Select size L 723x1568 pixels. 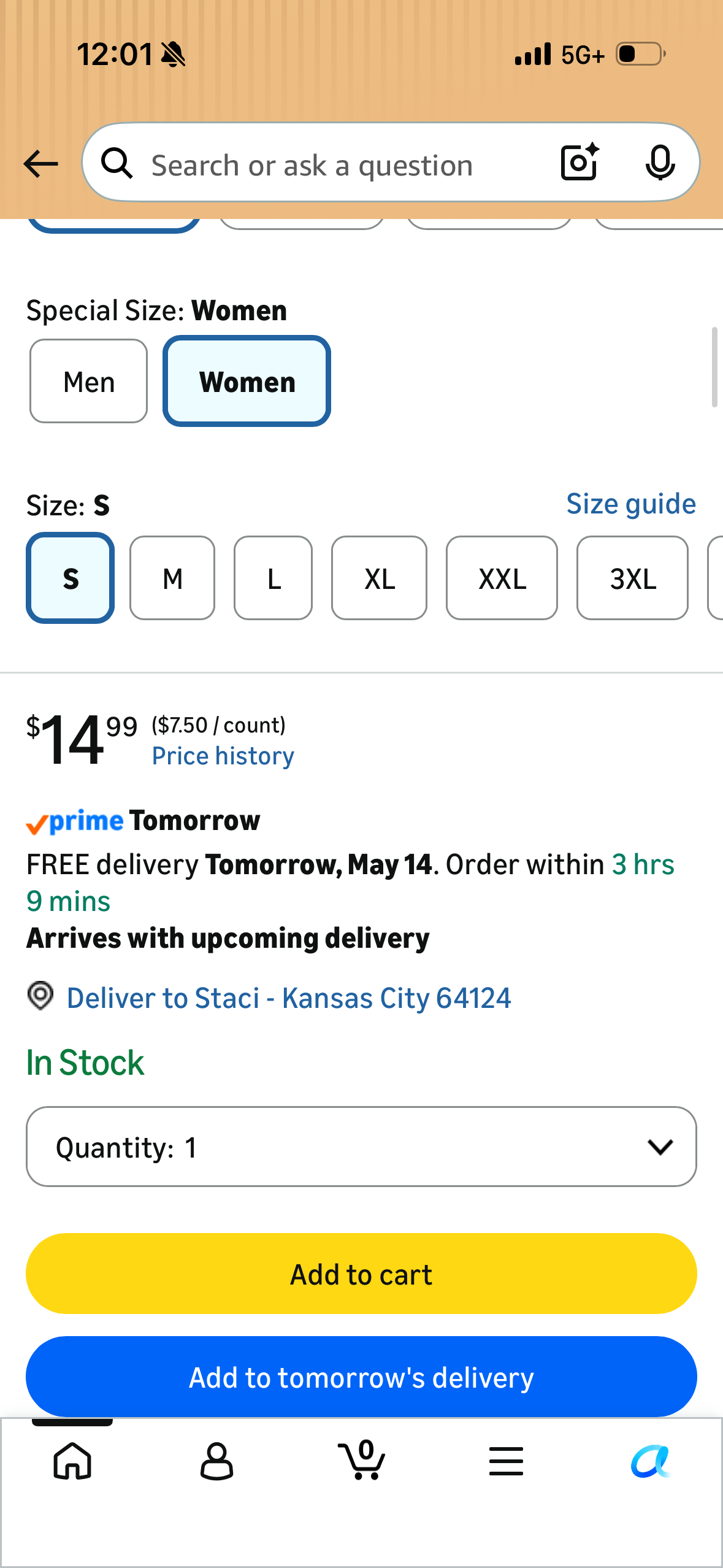click(273, 578)
